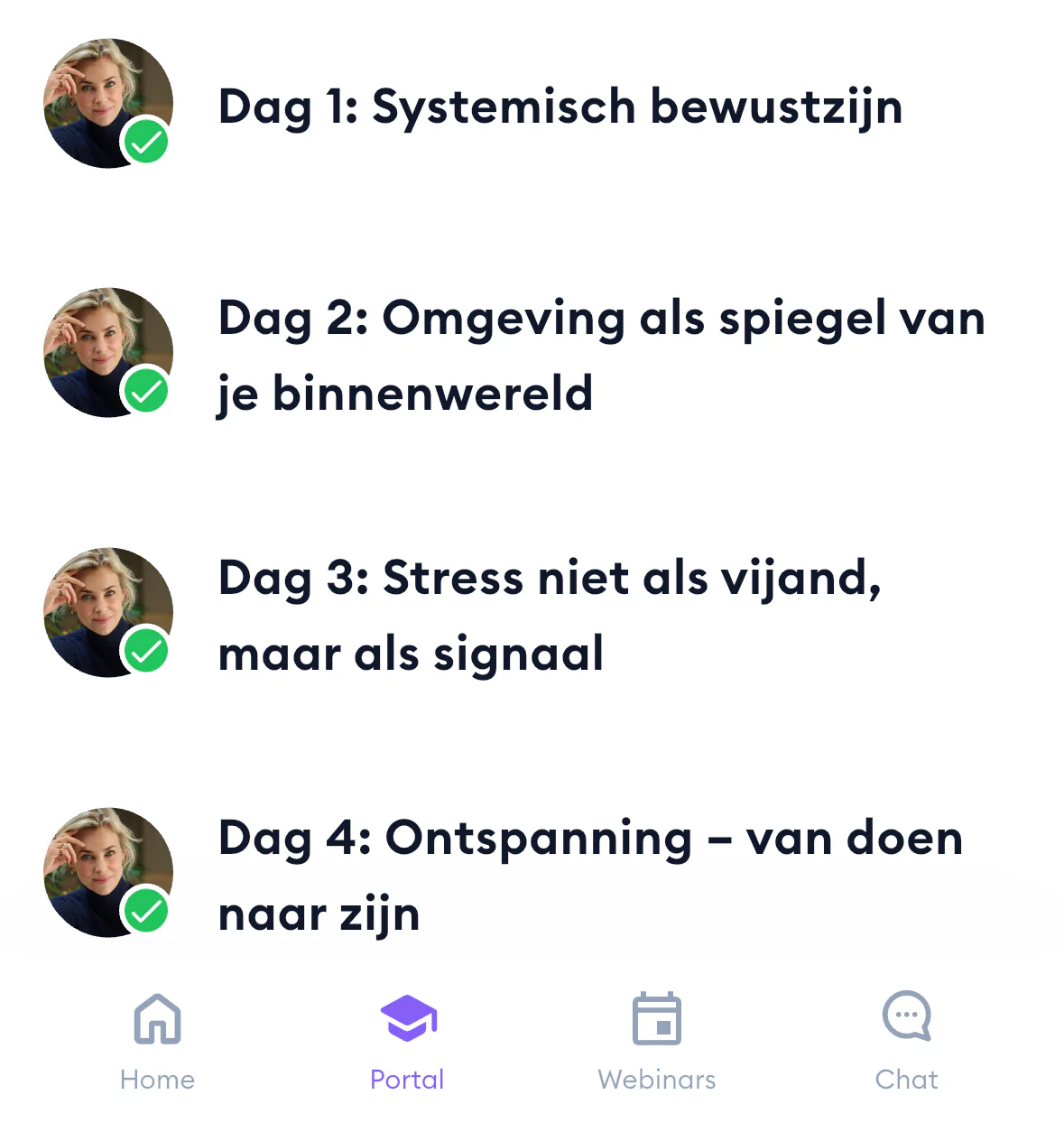The height and width of the screenshot is (1132, 1064).
Task: Open the Webinars tab
Action: (x=657, y=1040)
